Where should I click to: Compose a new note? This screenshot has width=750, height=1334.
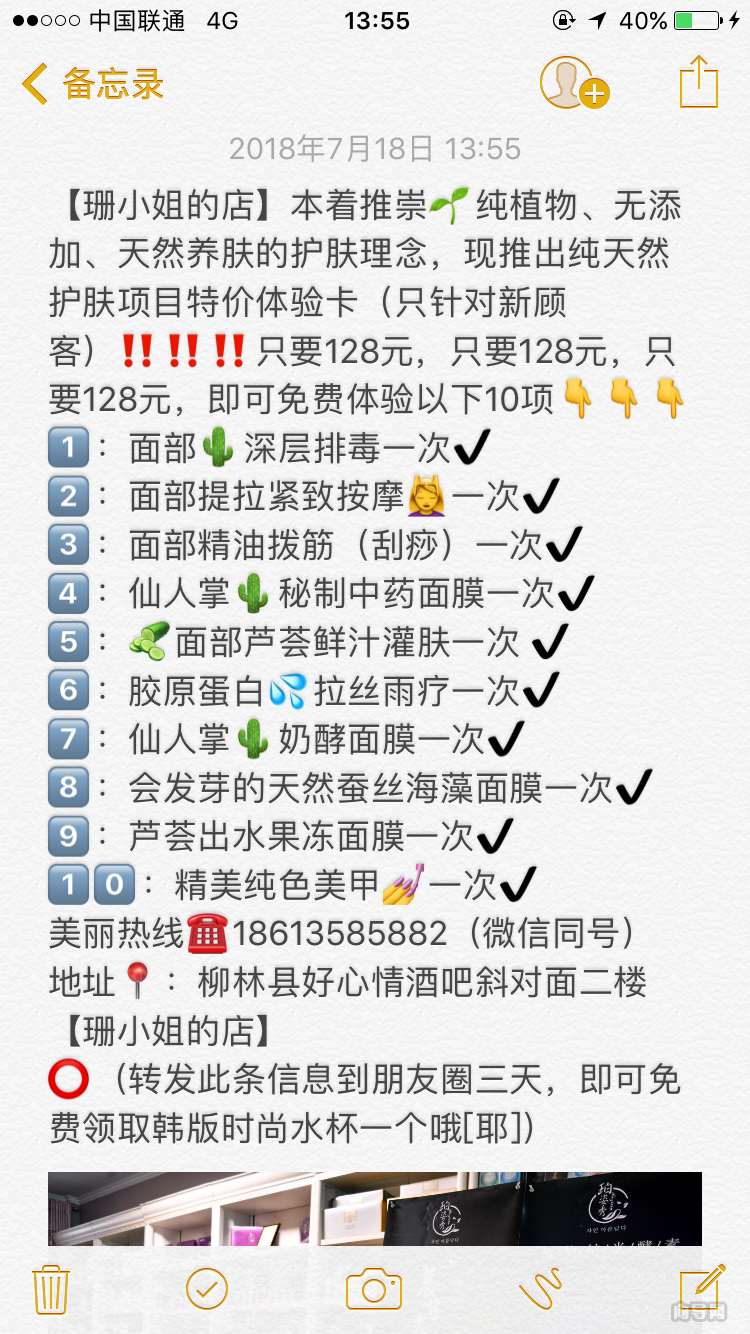pos(701,1287)
